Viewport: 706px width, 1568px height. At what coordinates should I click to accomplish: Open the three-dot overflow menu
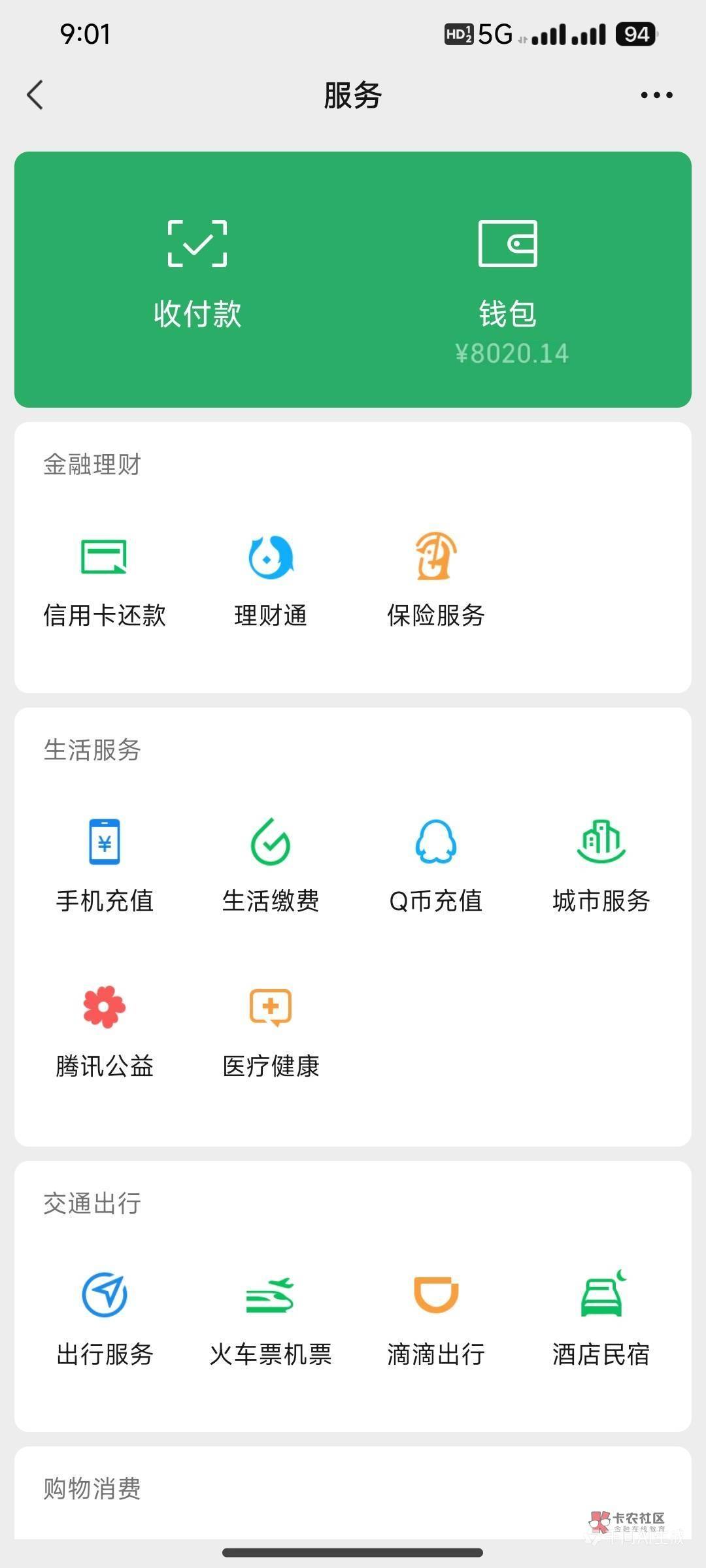point(656,95)
